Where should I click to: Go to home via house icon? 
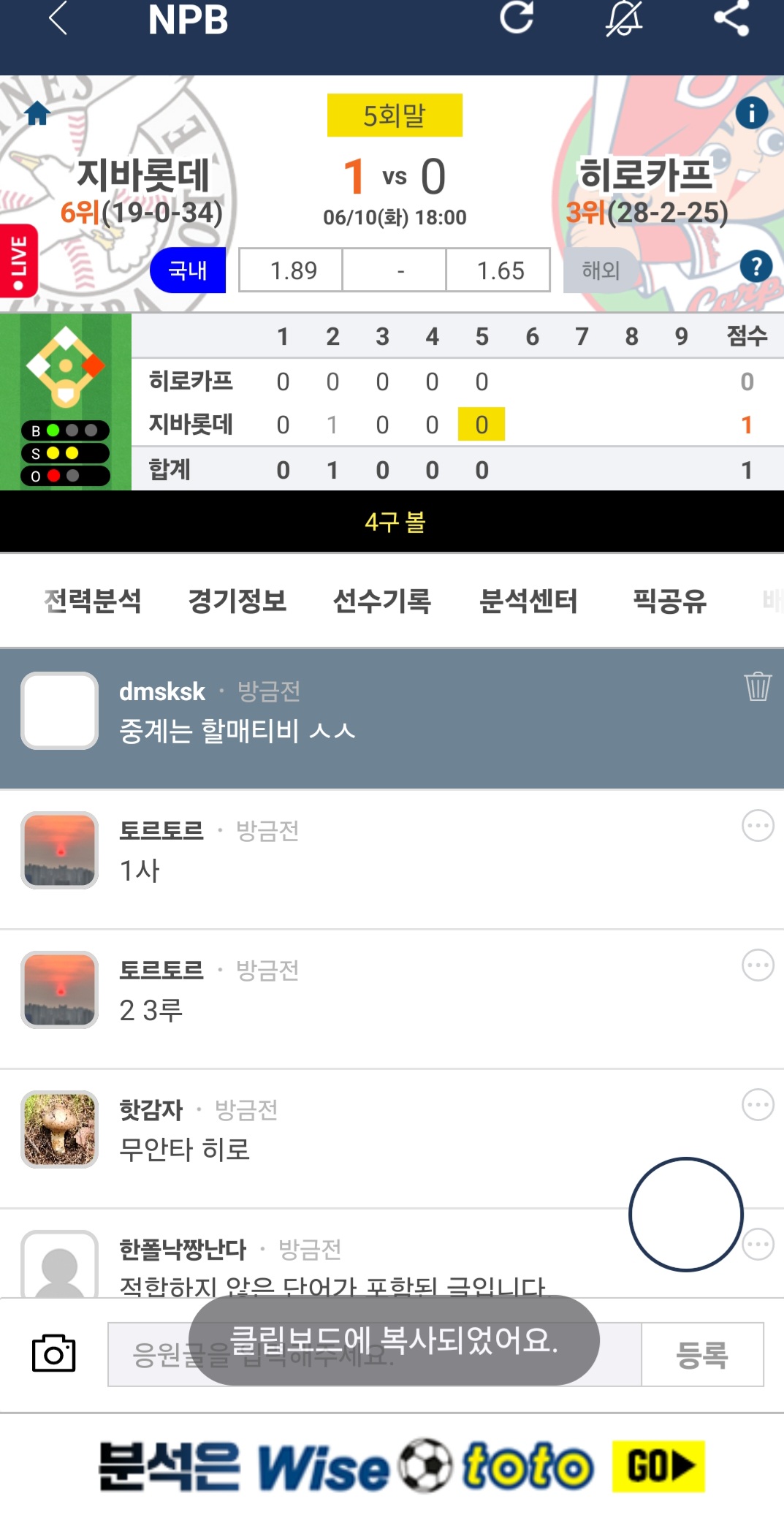point(37,114)
